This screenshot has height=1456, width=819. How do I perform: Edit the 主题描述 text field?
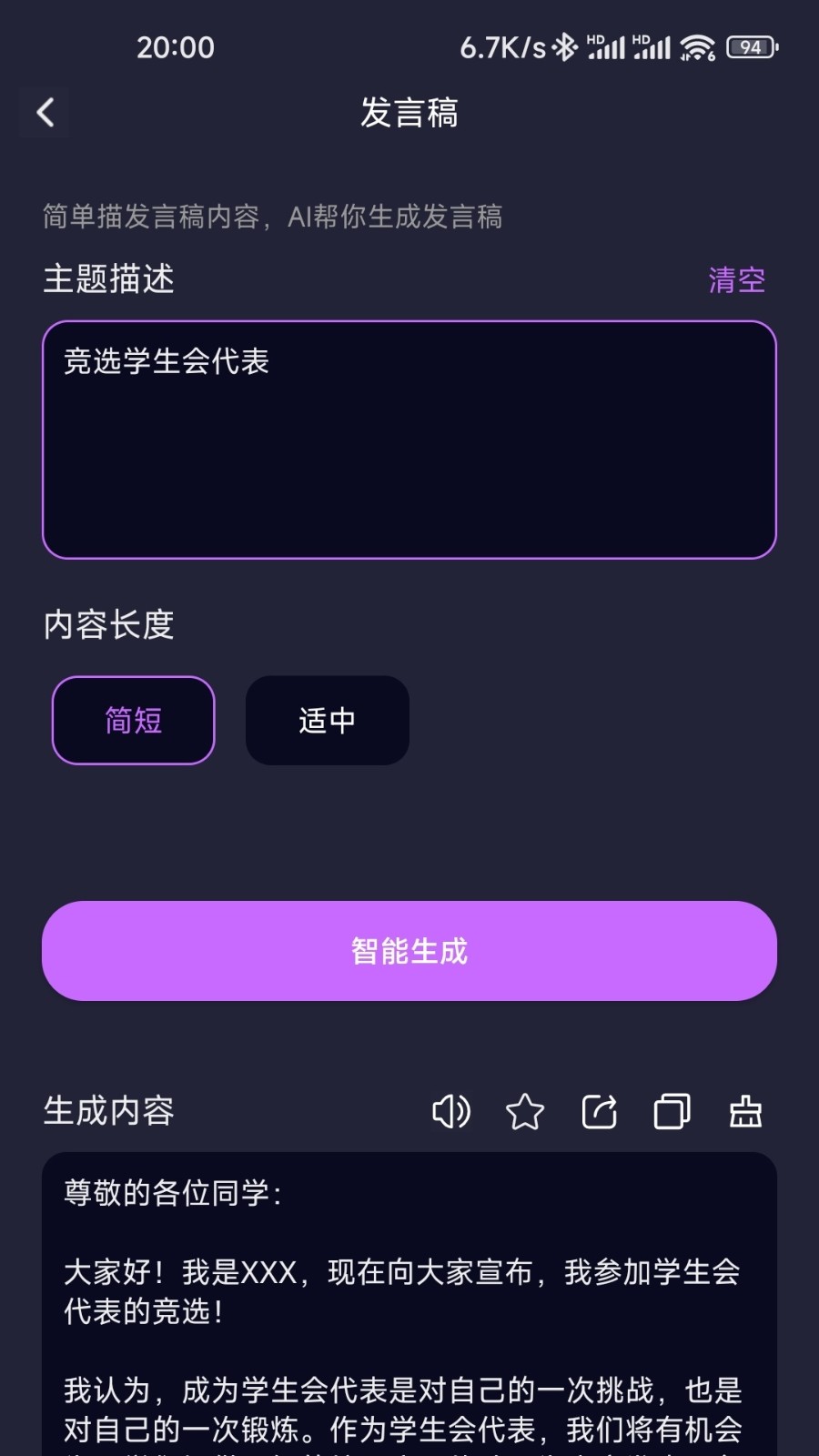(x=409, y=440)
